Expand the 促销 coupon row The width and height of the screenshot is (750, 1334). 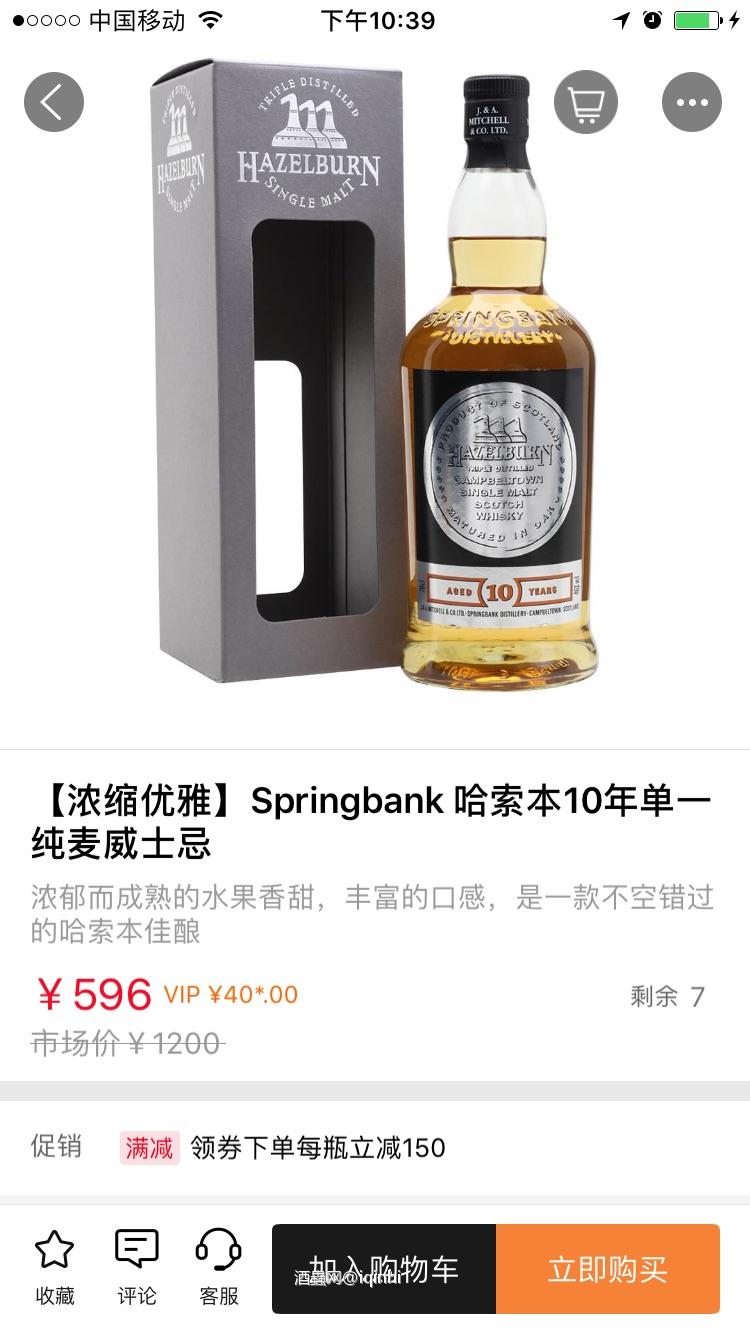60,1148
